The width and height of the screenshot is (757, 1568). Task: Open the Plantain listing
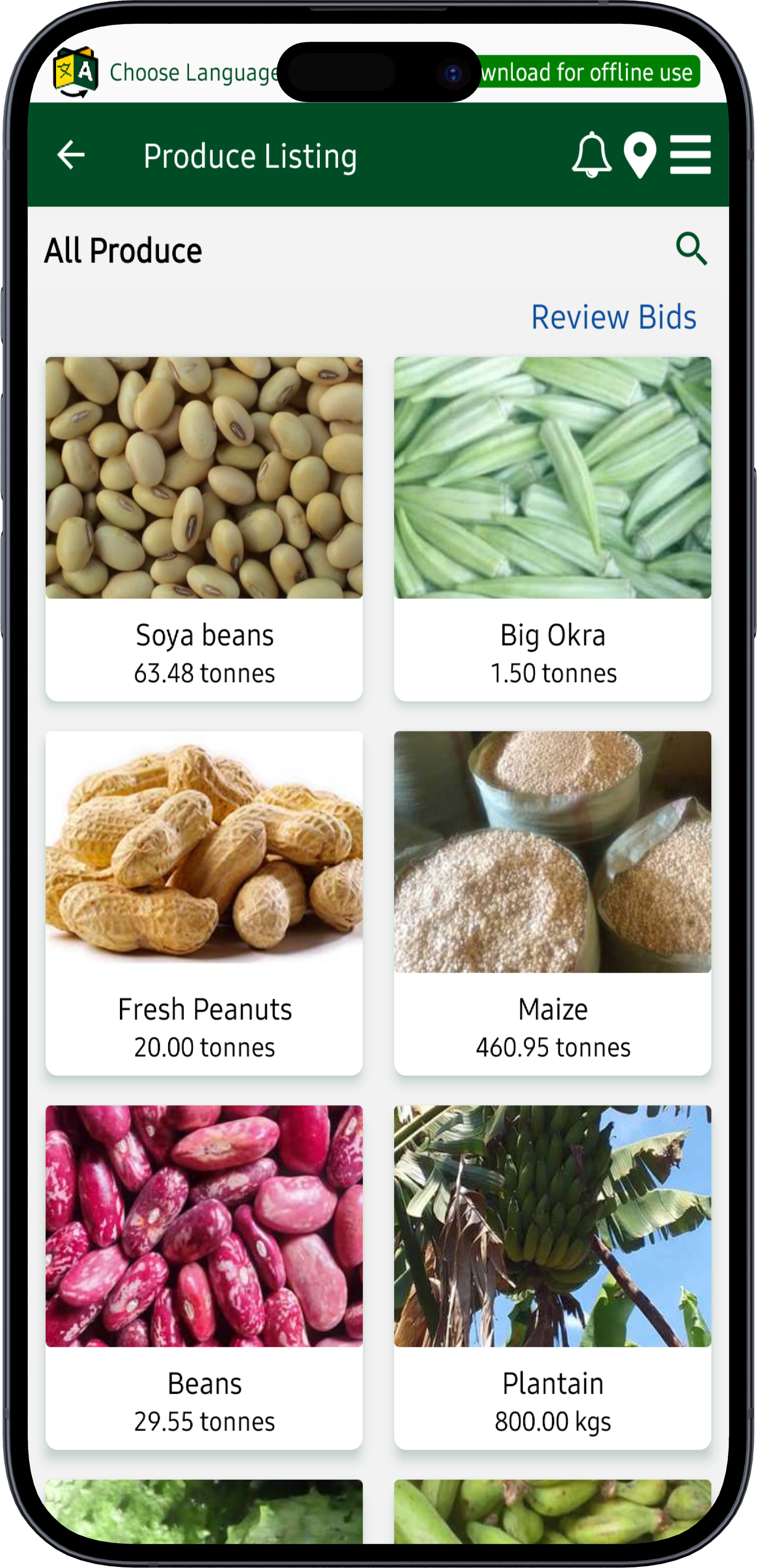click(552, 1277)
